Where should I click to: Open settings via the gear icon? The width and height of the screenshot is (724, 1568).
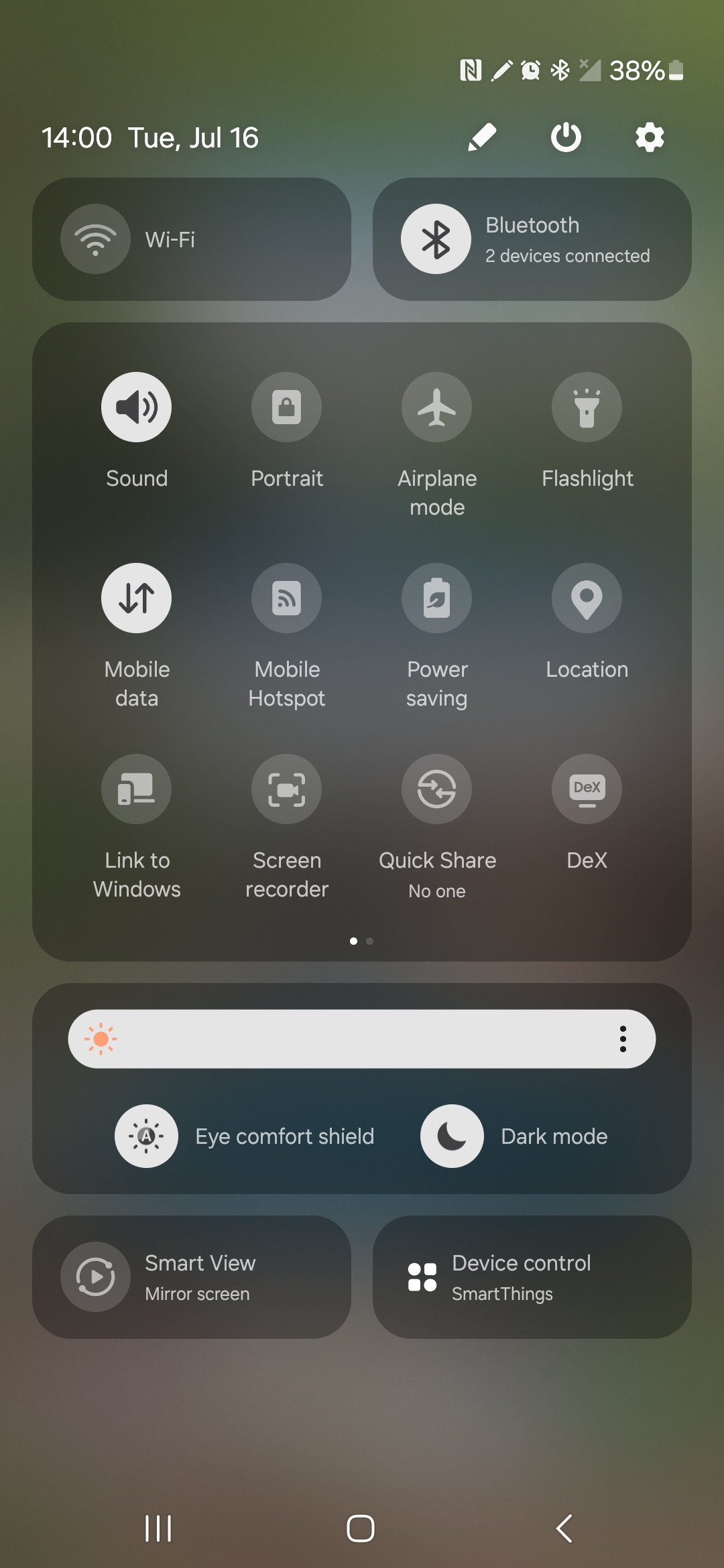click(x=650, y=137)
